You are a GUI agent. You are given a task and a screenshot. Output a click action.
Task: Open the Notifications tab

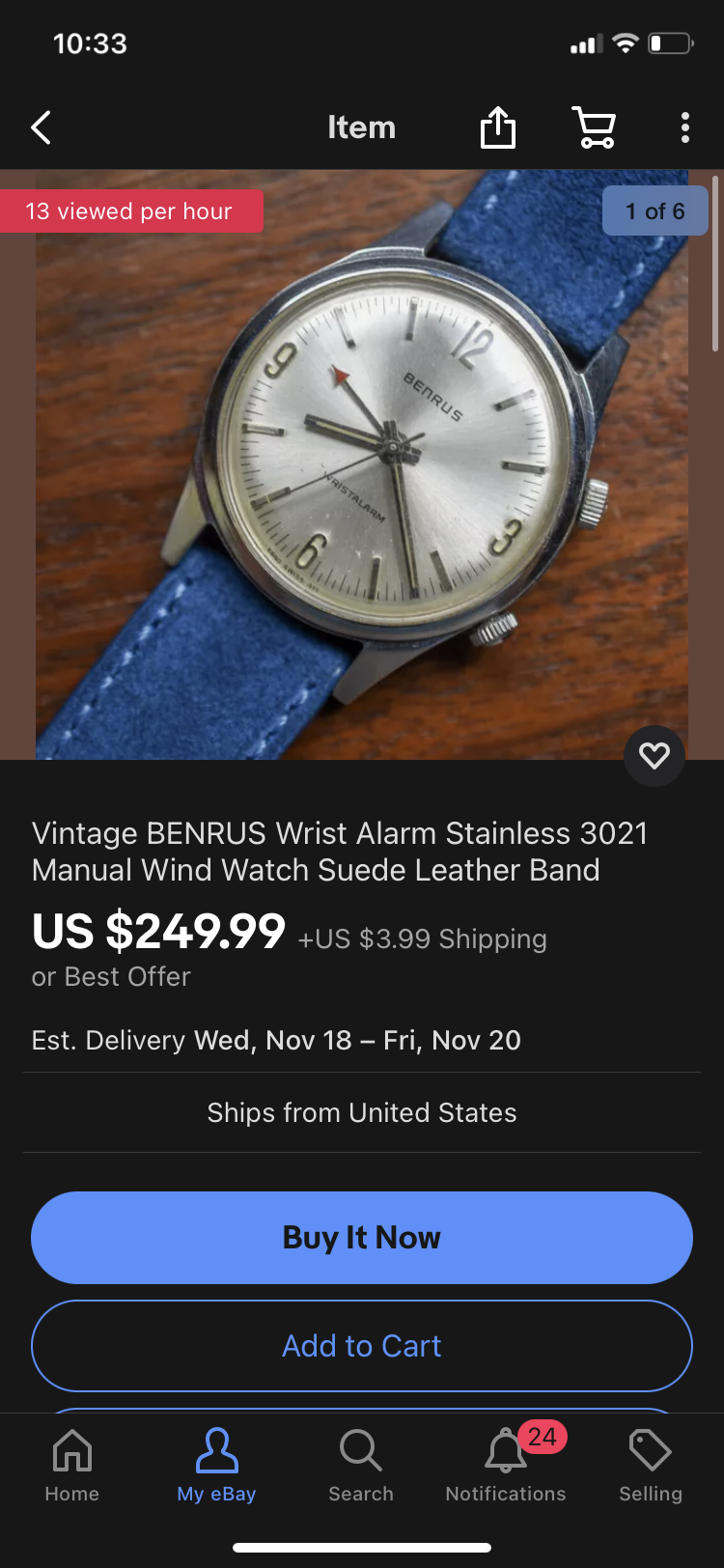tap(506, 1466)
